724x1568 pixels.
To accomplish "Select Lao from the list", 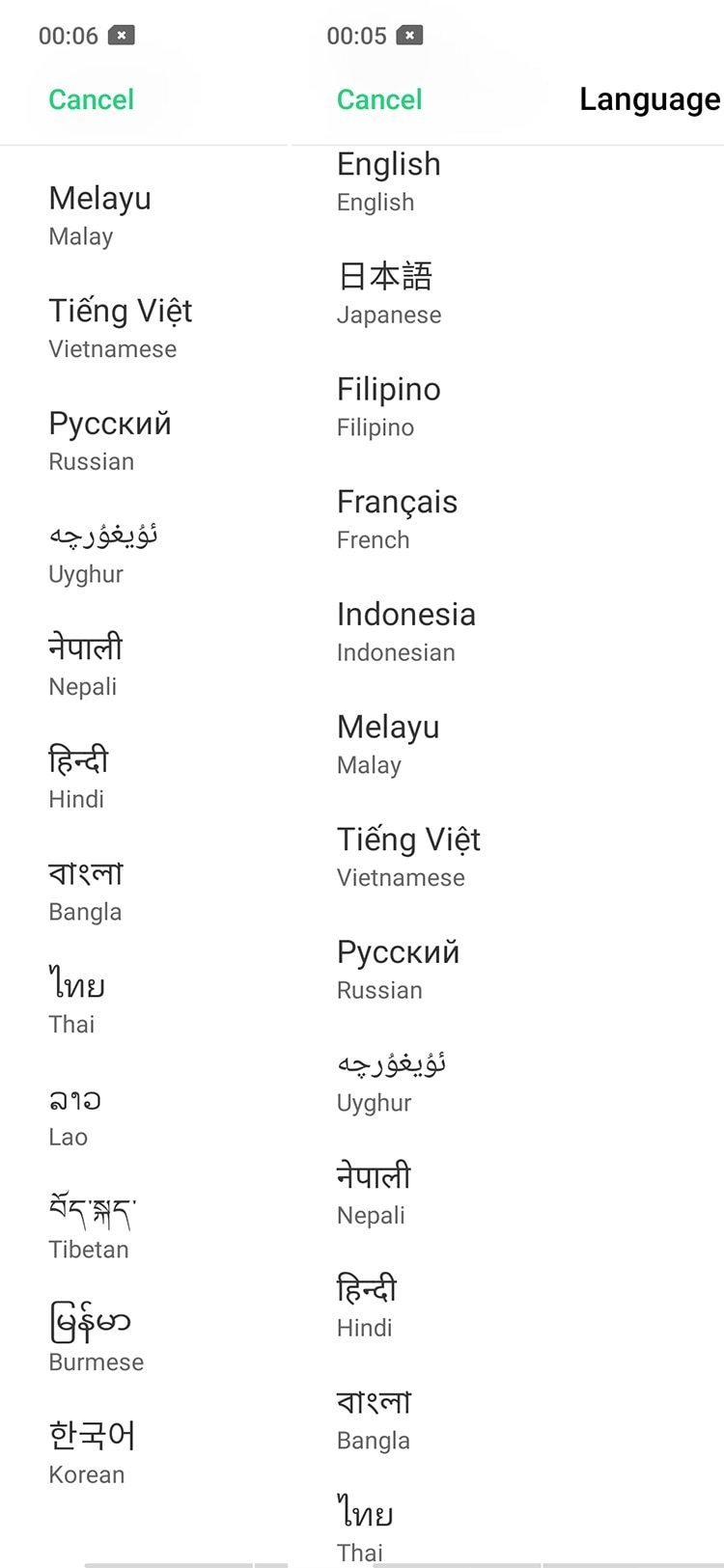I will point(75,1116).
